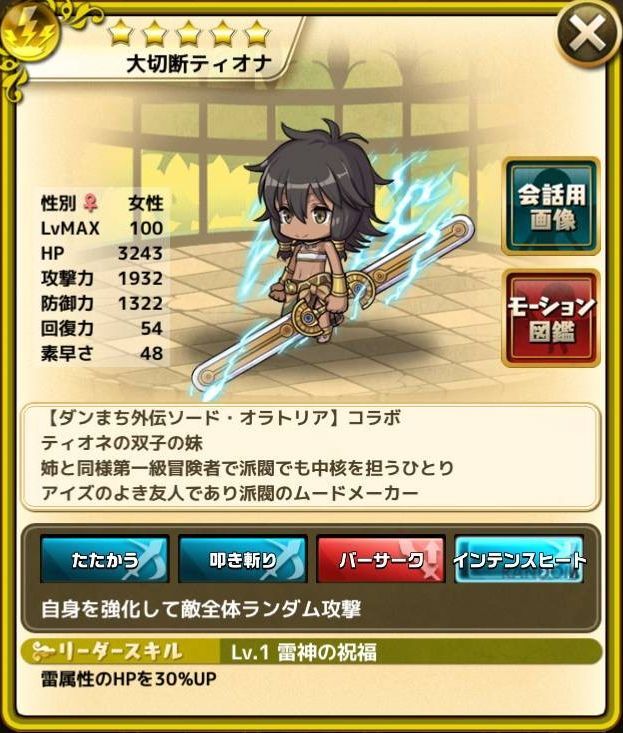The height and width of the screenshot is (733, 623).
Task: Select the 叩き斬り skill button
Action: pos(243,560)
